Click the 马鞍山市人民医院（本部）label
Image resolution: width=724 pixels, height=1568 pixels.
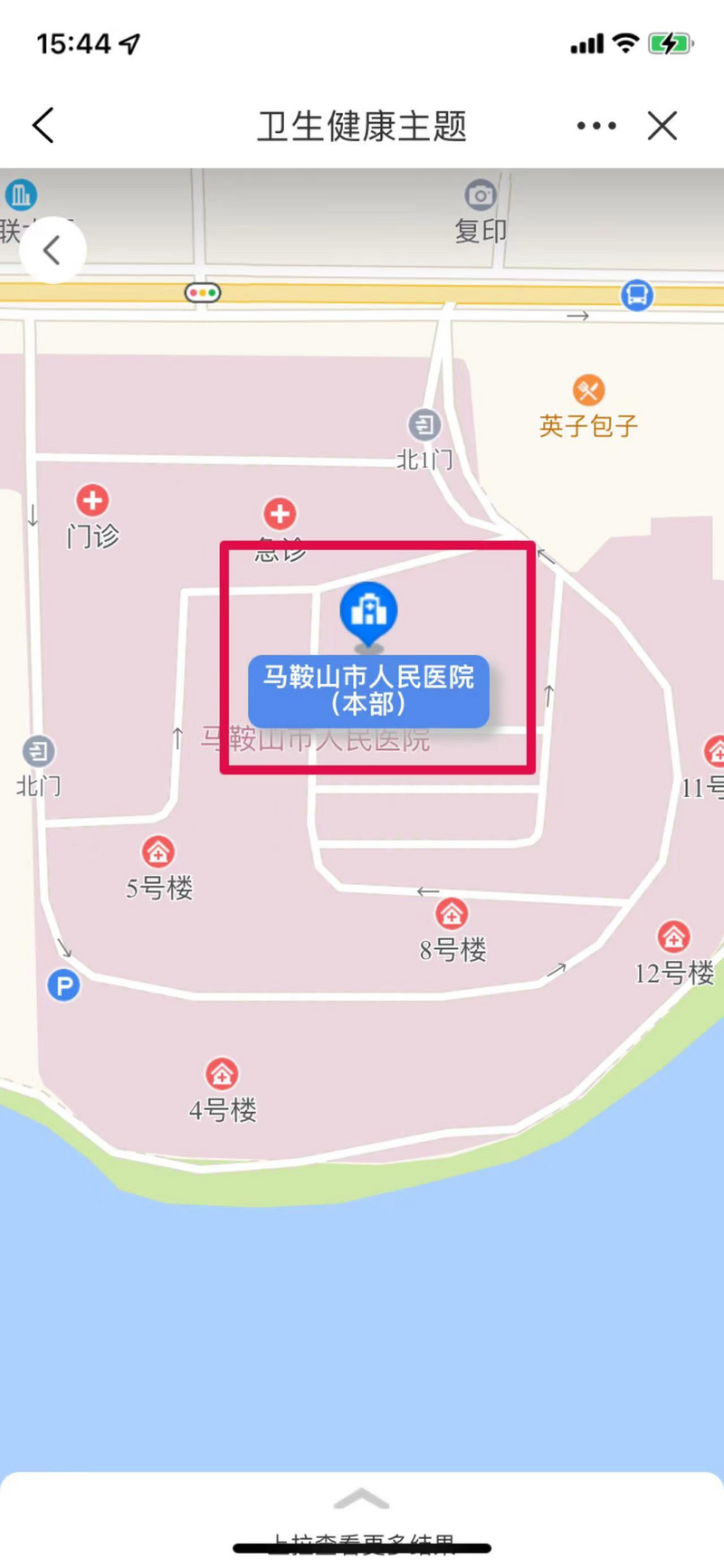tap(368, 692)
